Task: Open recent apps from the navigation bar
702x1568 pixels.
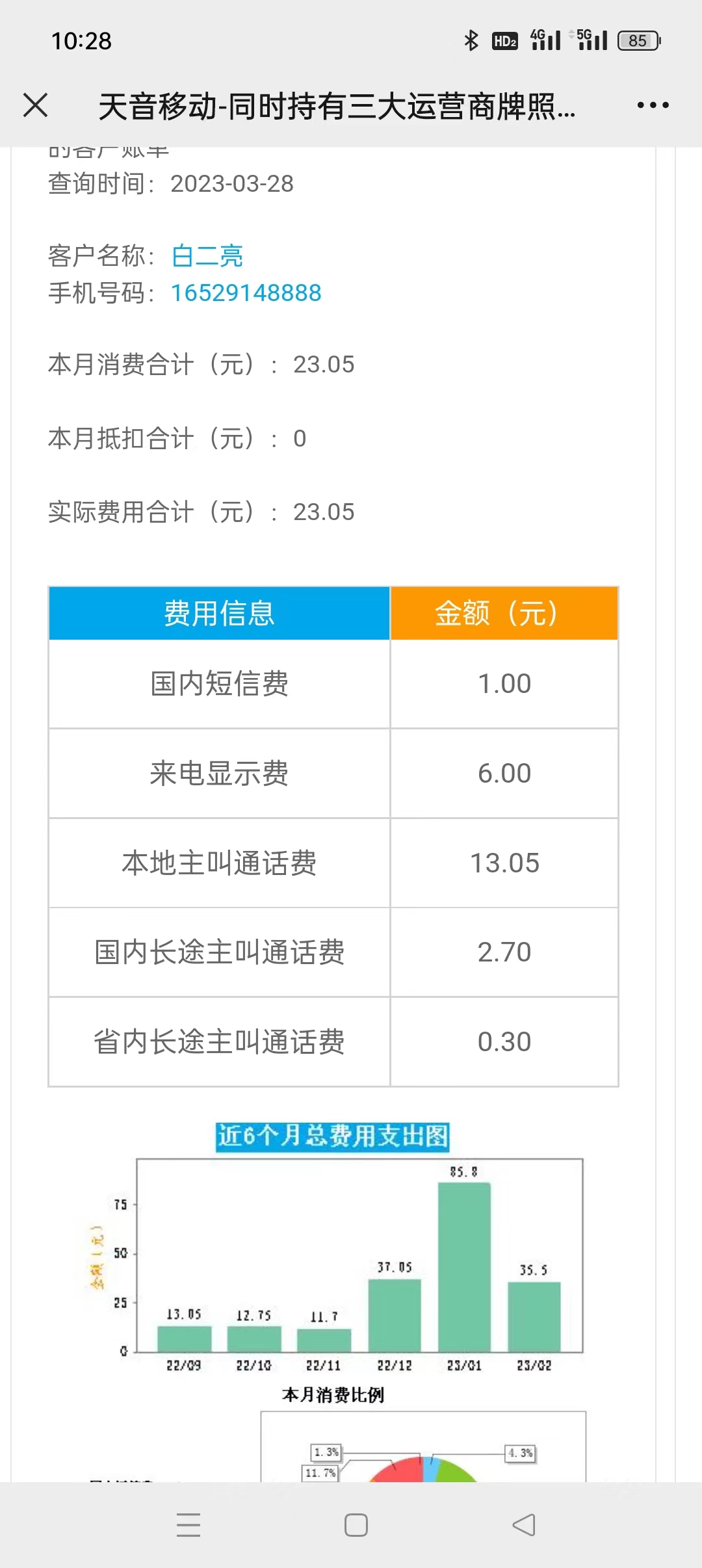Action: pos(188,1524)
